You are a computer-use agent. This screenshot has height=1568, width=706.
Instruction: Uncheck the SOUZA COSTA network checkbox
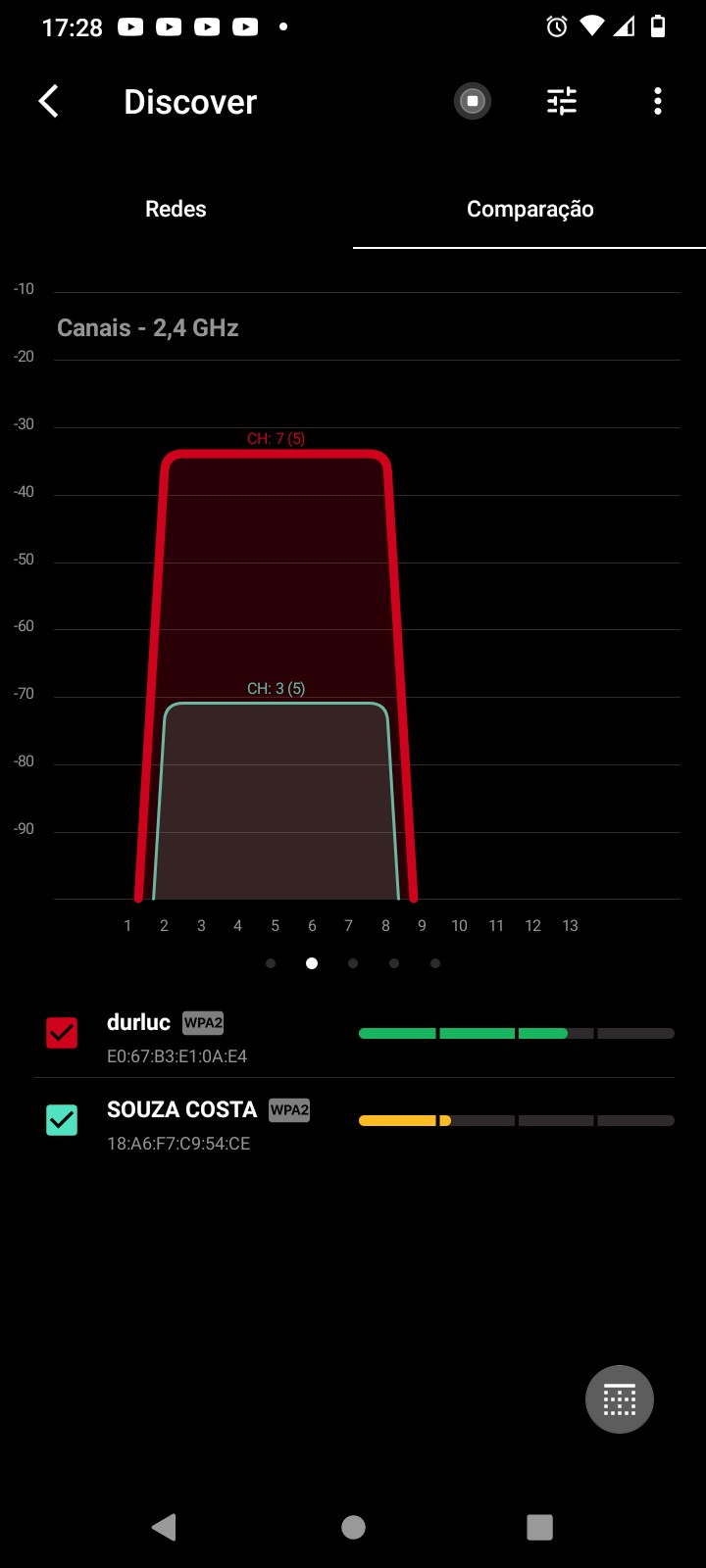(62, 1120)
